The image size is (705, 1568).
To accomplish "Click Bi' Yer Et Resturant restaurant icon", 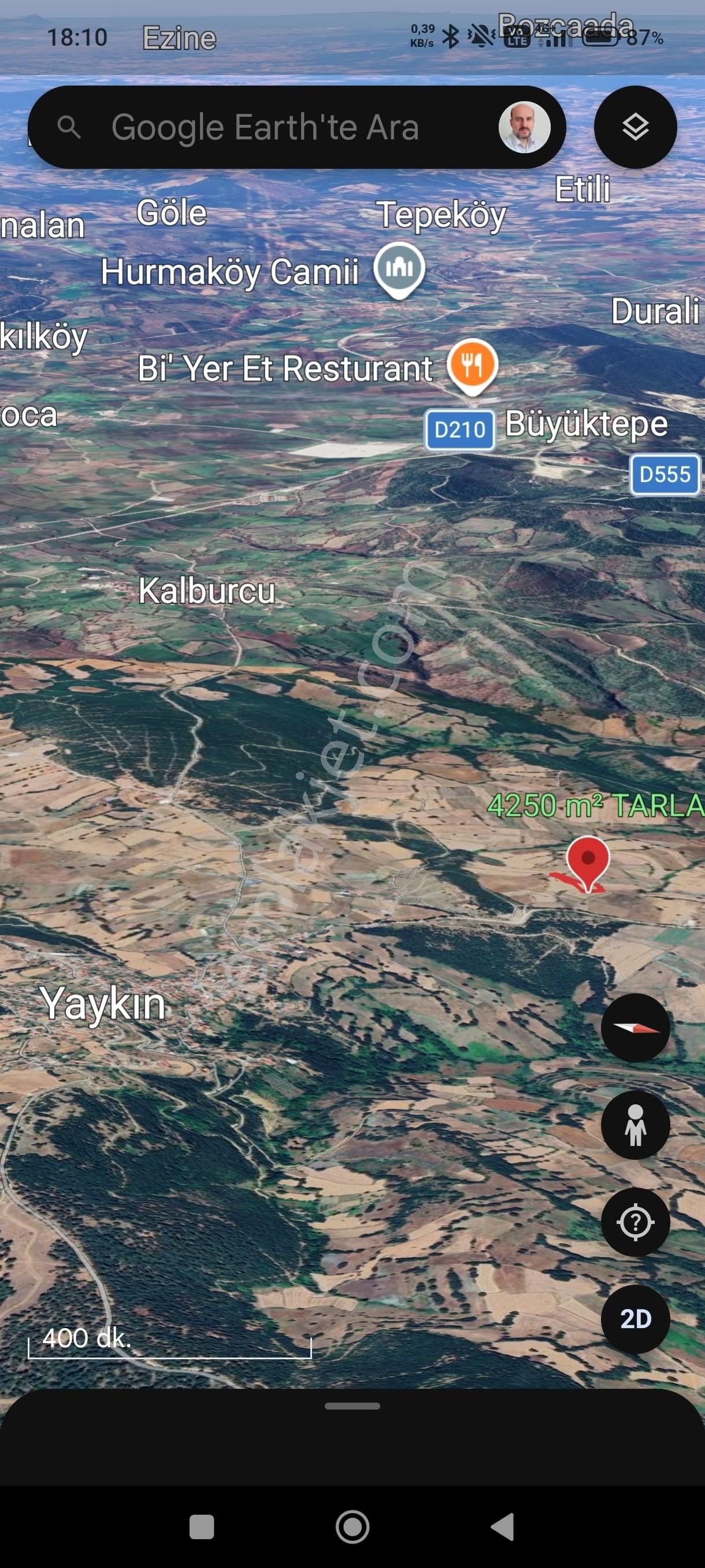I will pyautogui.click(x=473, y=365).
